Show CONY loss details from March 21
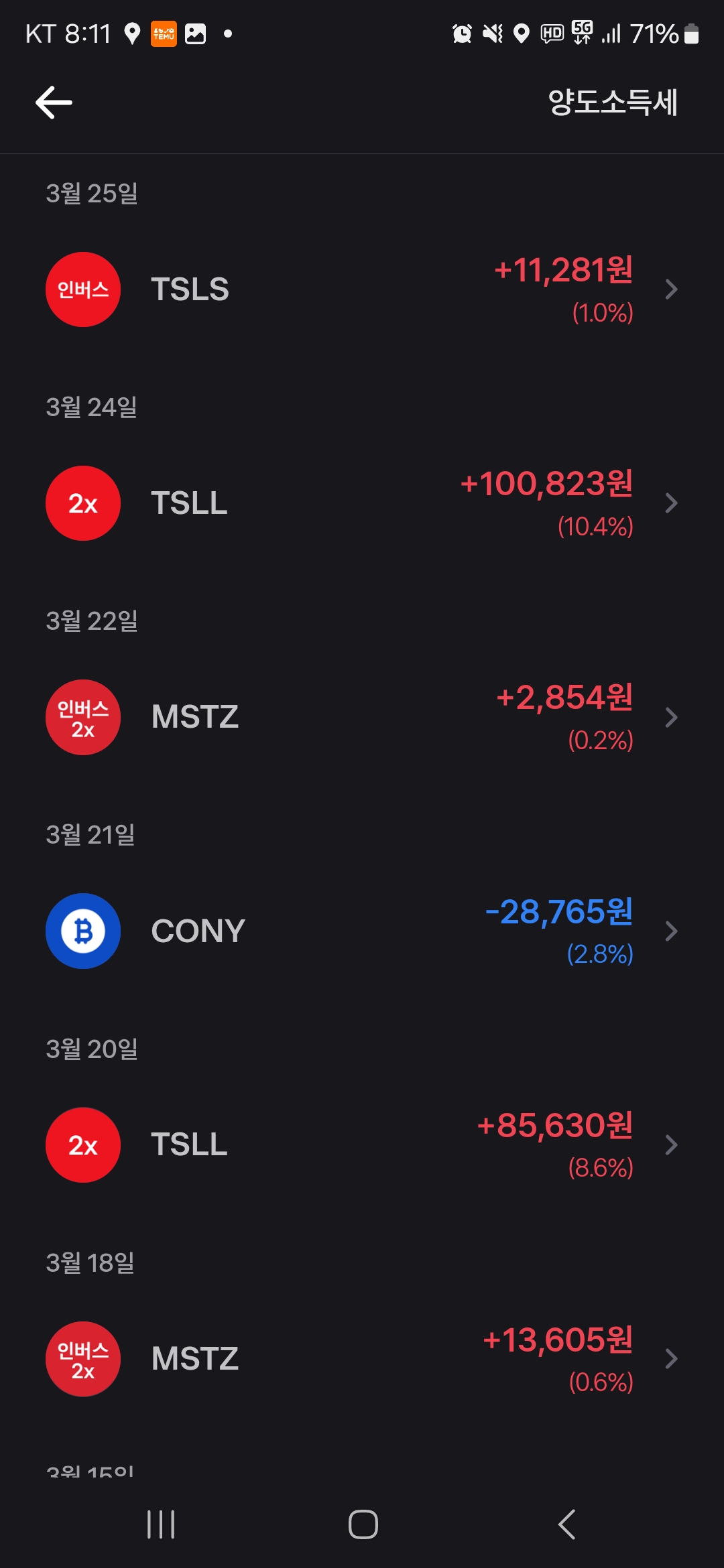Viewport: 724px width, 1568px height. (x=362, y=931)
